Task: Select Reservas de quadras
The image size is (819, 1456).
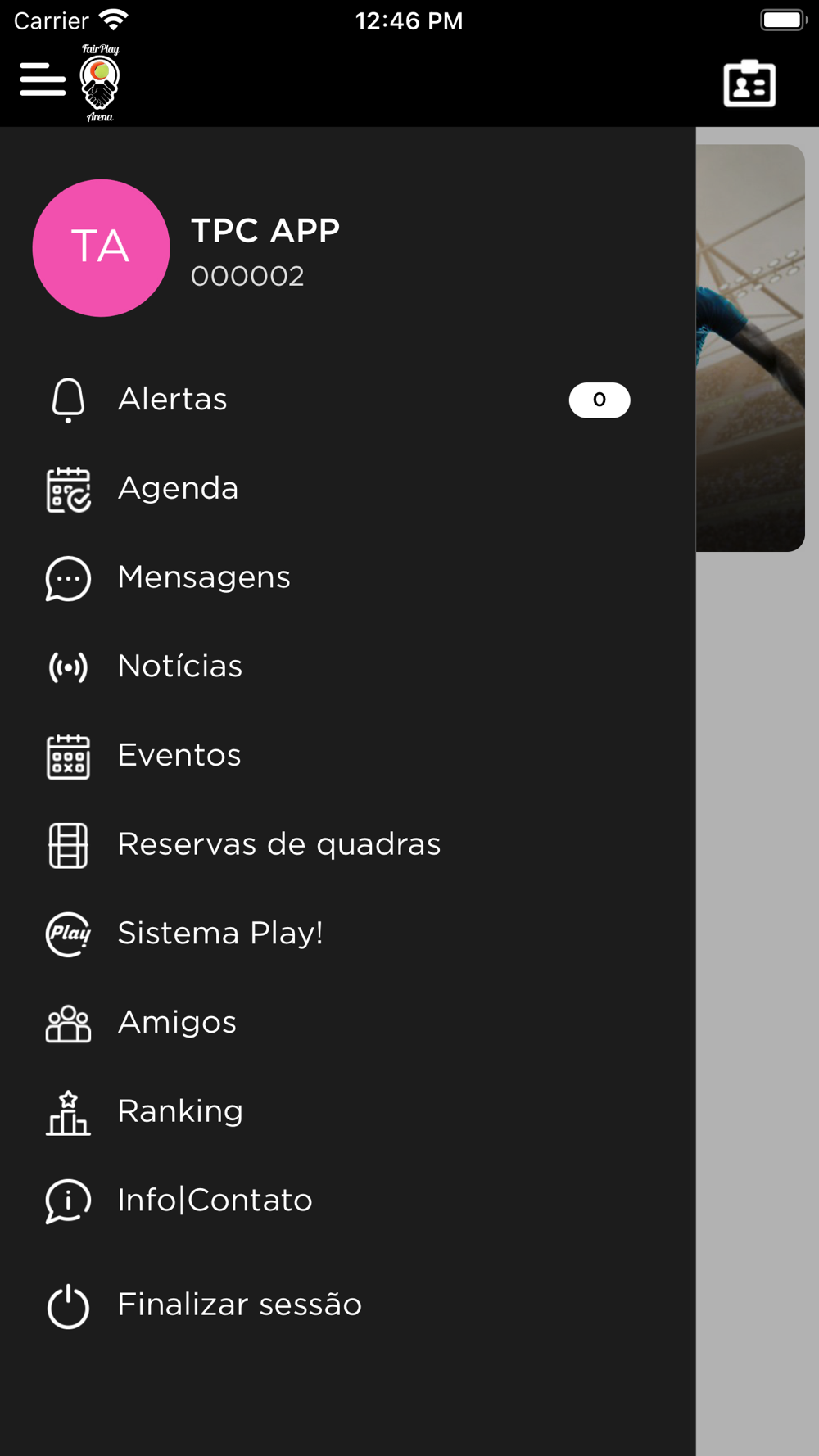Action: click(337, 845)
